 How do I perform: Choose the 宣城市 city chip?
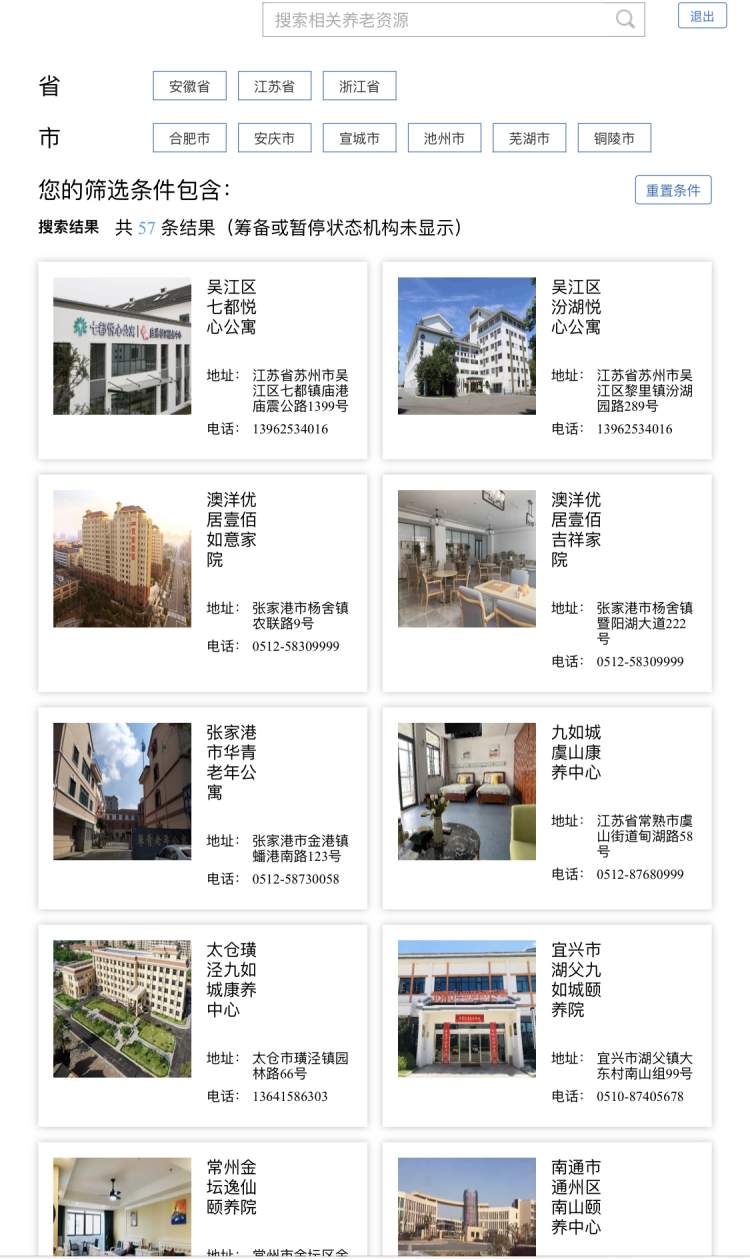point(359,138)
